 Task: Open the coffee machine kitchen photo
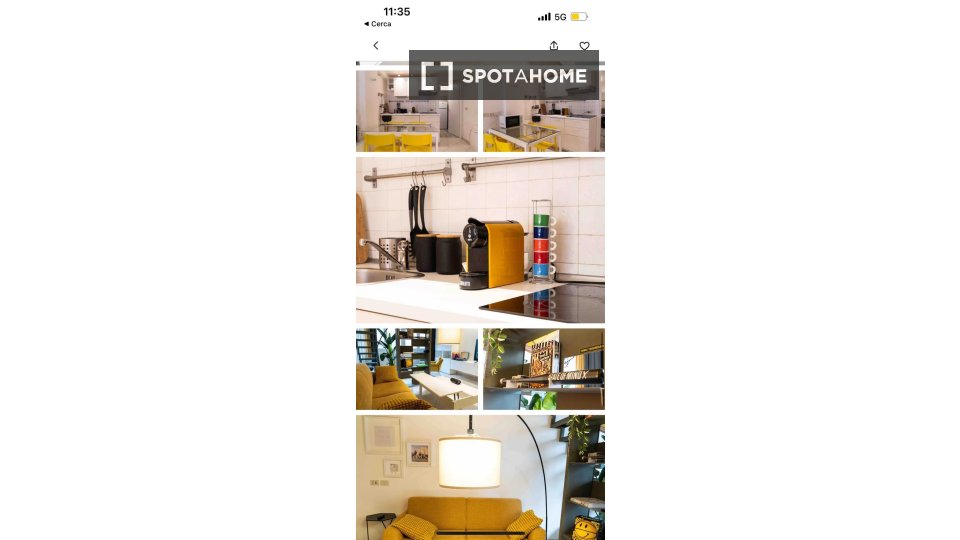480,240
